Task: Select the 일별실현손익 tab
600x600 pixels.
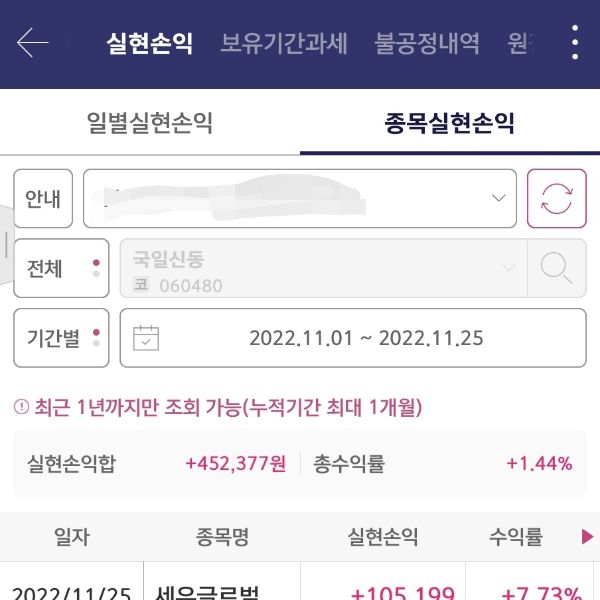Action: 150,123
